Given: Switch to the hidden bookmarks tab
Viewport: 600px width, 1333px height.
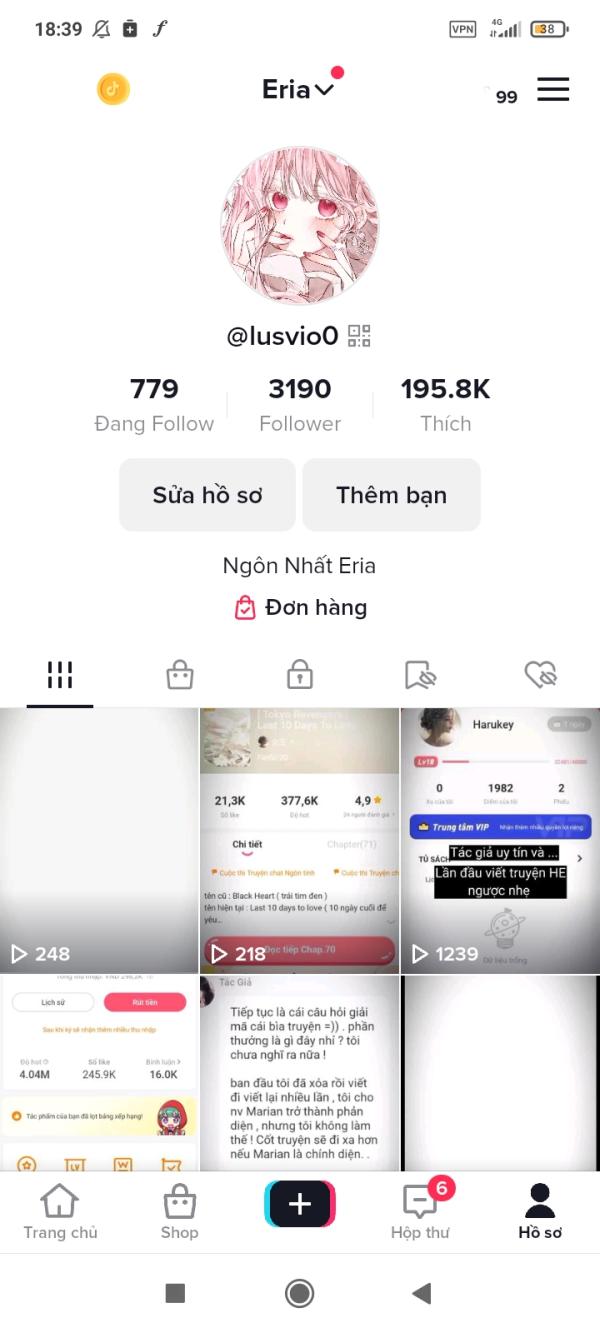Looking at the screenshot, I should (x=420, y=676).
